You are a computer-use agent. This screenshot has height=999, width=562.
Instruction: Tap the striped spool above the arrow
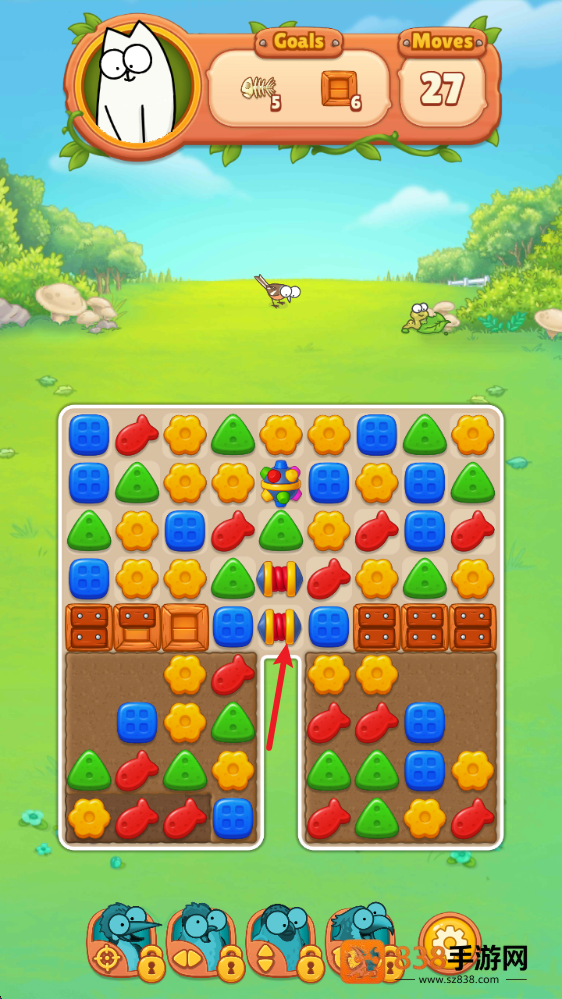[280, 626]
